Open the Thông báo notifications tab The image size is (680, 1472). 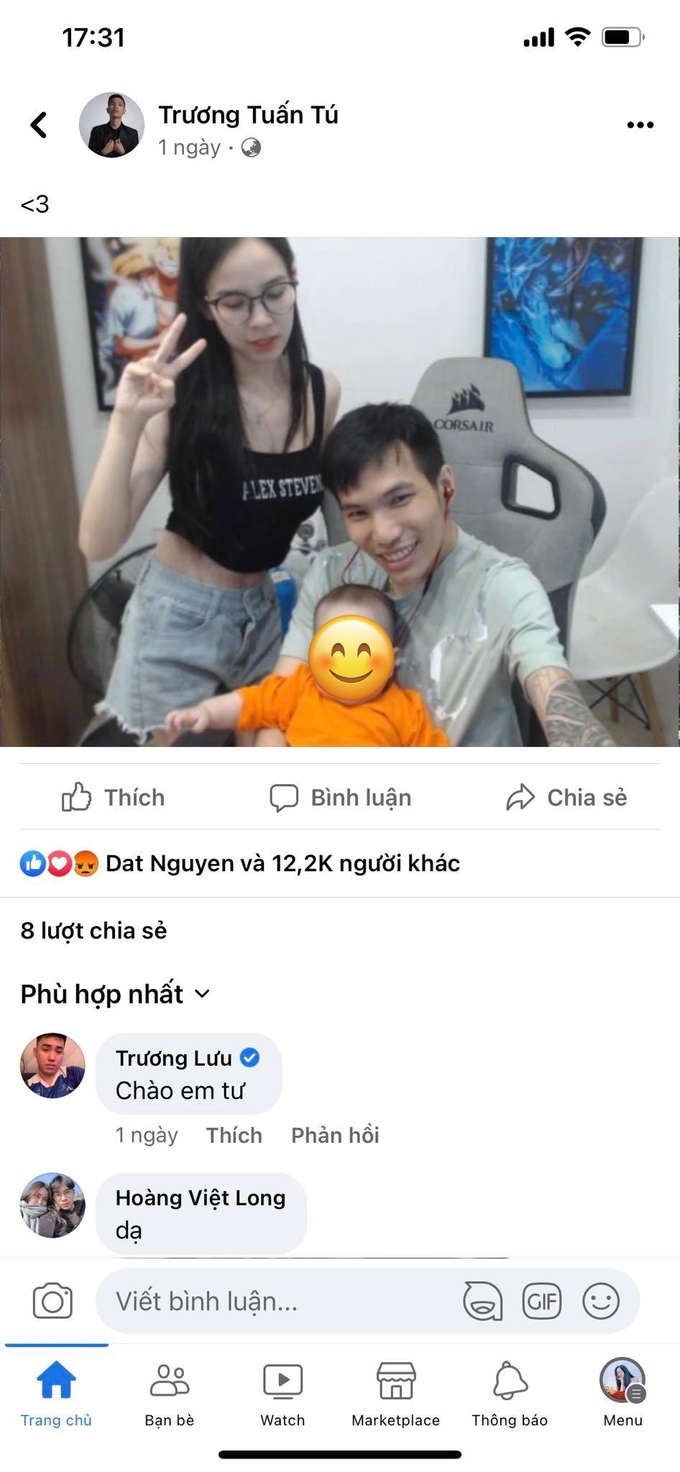point(509,1395)
